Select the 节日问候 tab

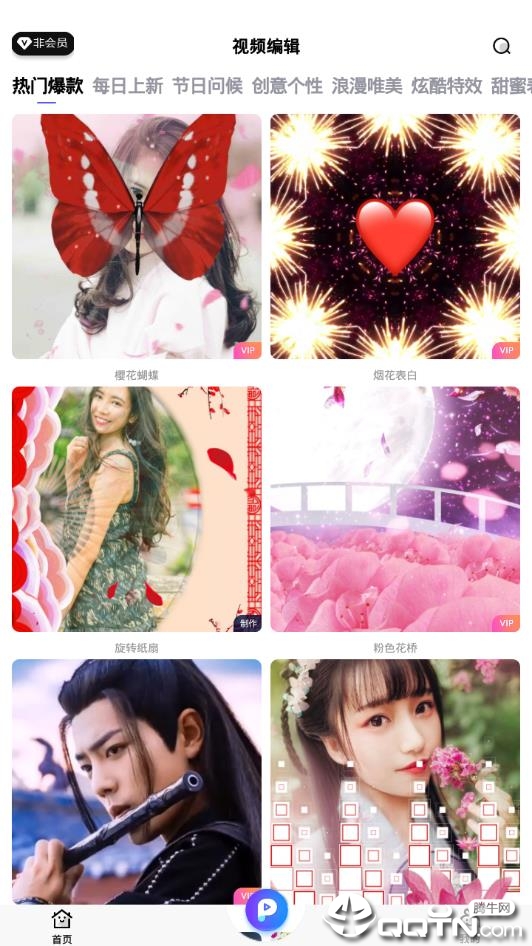pyautogui.click(x=207, y=86)
